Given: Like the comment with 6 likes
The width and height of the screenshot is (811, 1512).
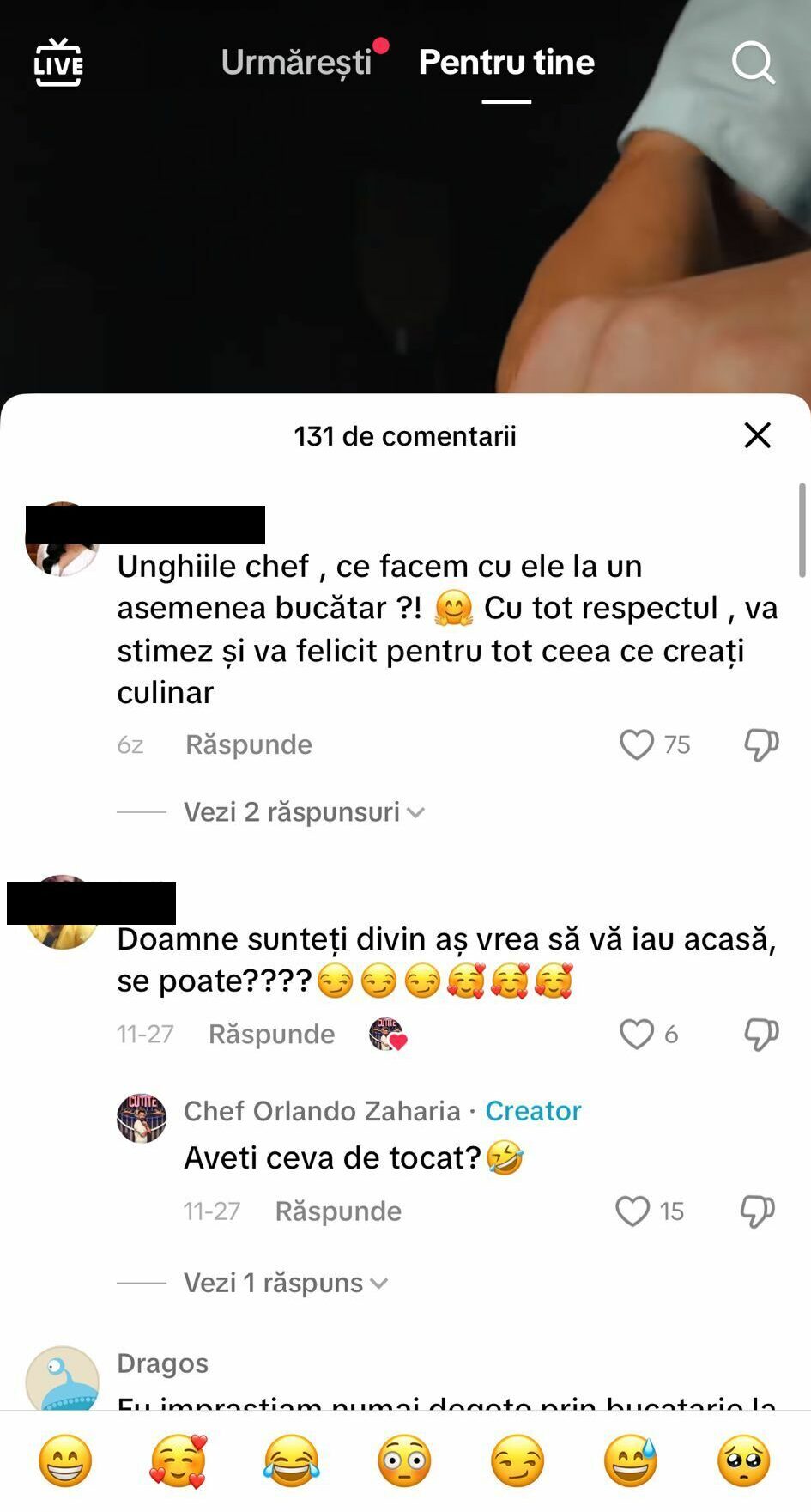Looking at the screenshot, I should [637, 1034].
